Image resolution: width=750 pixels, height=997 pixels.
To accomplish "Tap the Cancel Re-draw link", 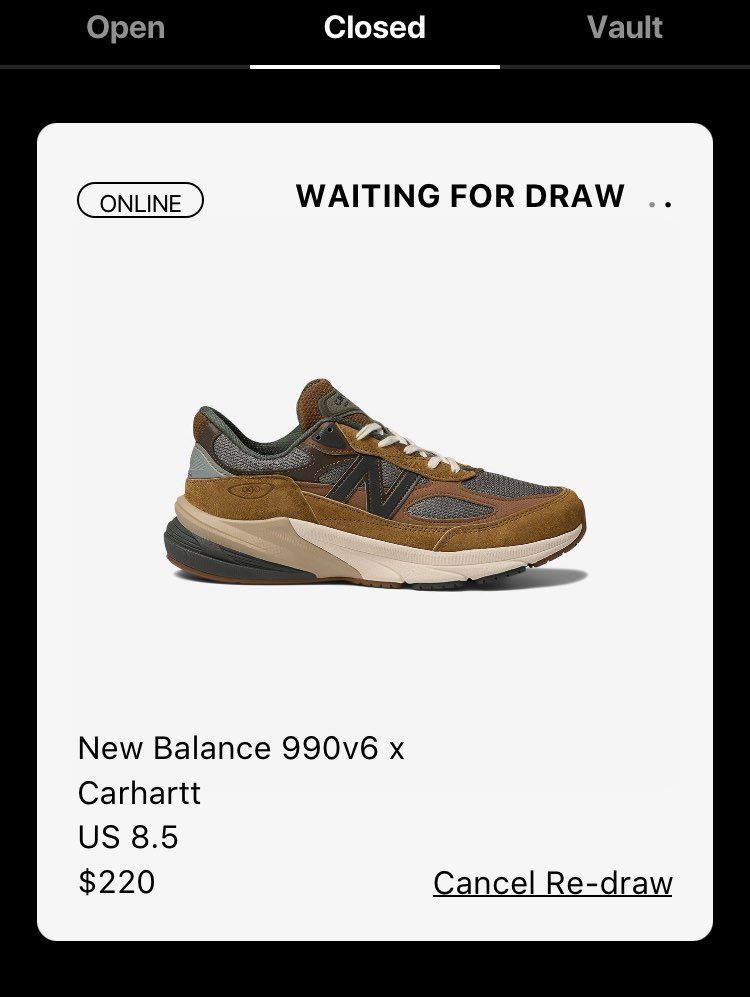I will pos(552,883).
